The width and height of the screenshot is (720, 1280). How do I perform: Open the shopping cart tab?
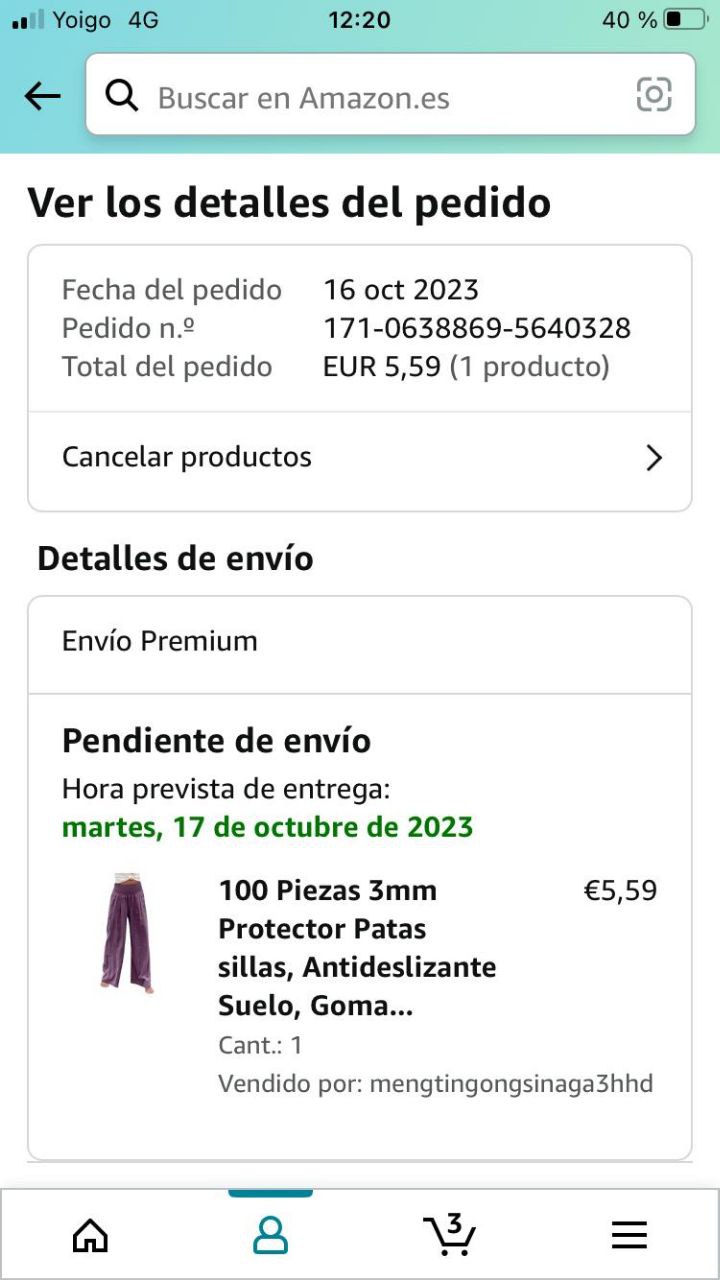[x=449, y=1235]
